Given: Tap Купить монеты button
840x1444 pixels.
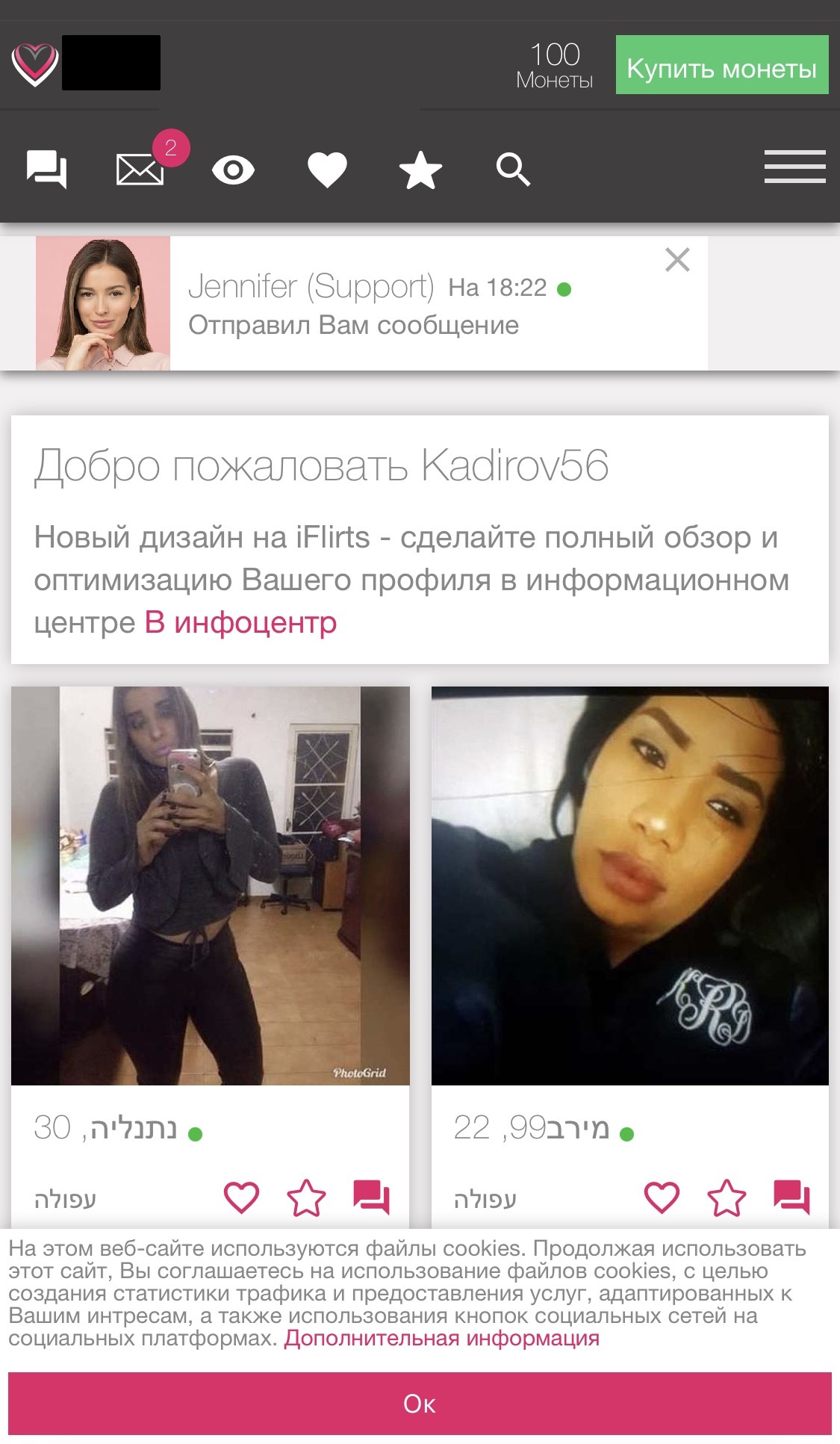Looking at the screenshot, I should (721, 65).
